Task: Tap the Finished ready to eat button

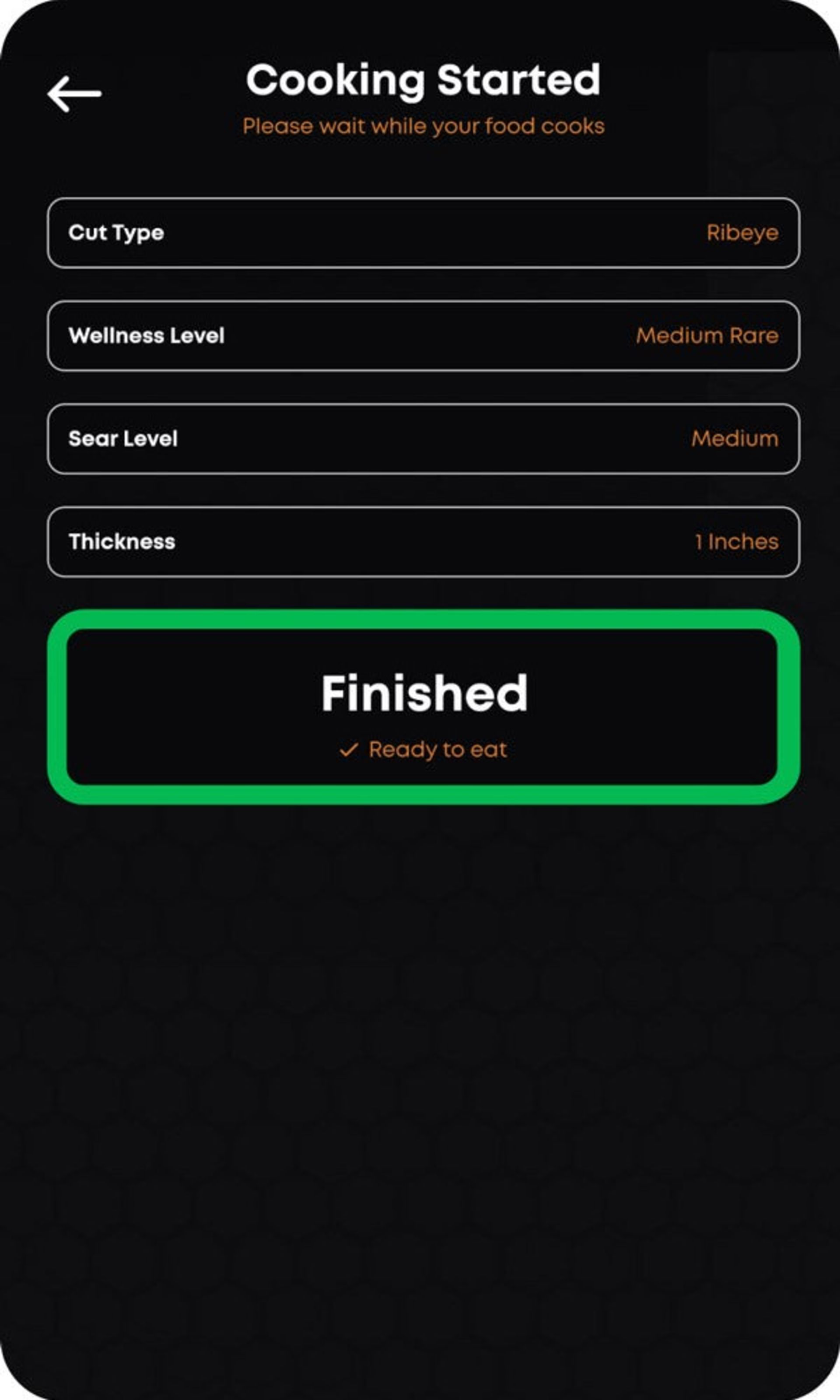Action: [423, 707]
